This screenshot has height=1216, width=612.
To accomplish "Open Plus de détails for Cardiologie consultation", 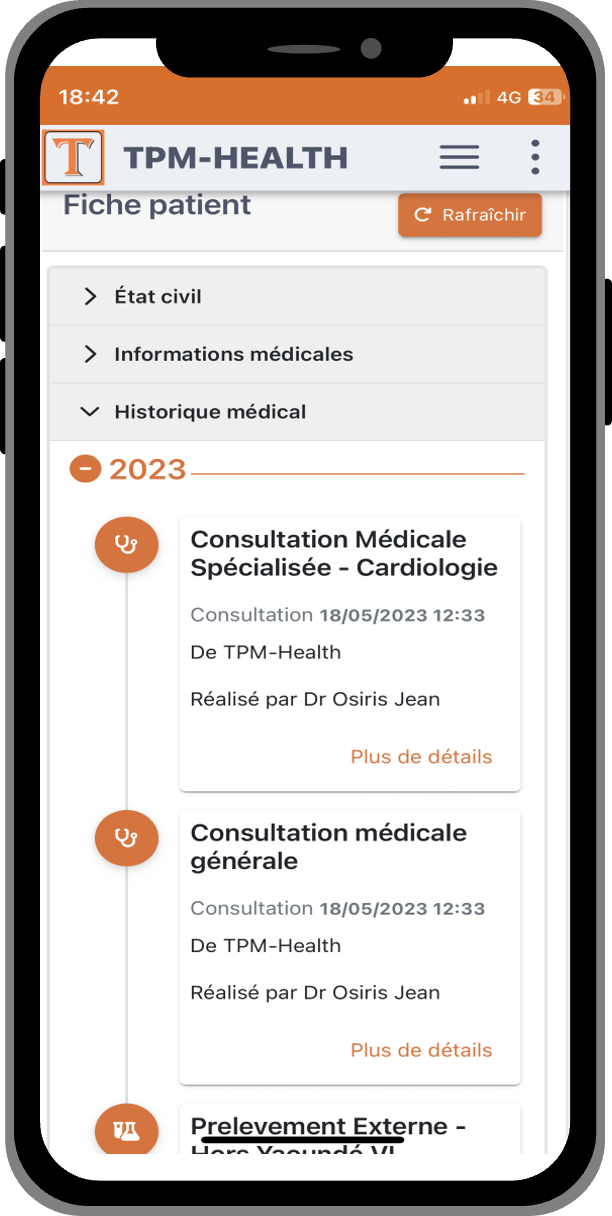I will [x=421, y=757].
